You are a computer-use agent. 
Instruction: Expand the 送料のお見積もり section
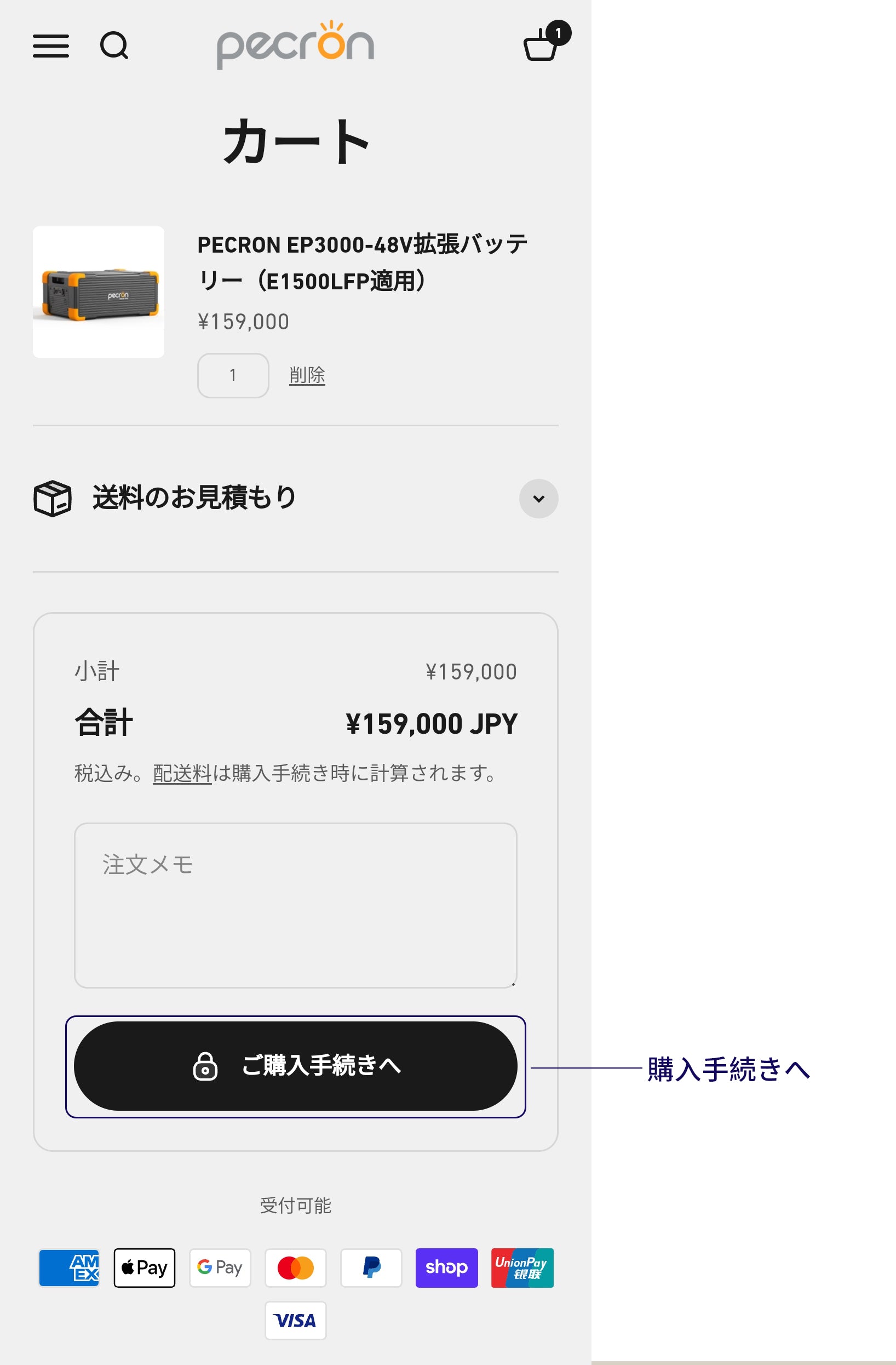click(x=538, y=499)
